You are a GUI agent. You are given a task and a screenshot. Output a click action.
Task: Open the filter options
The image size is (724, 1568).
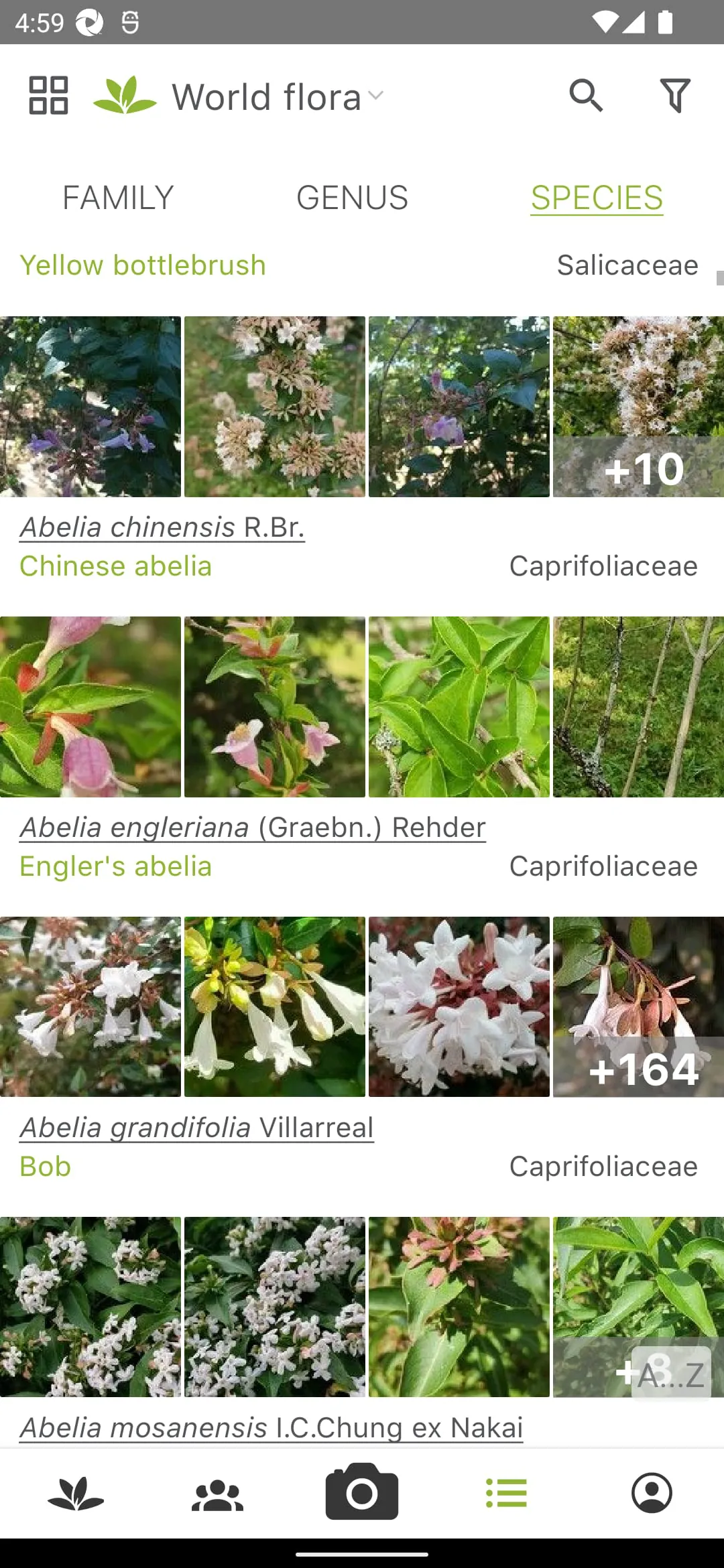pyautogui.click(x=674, y=95)
